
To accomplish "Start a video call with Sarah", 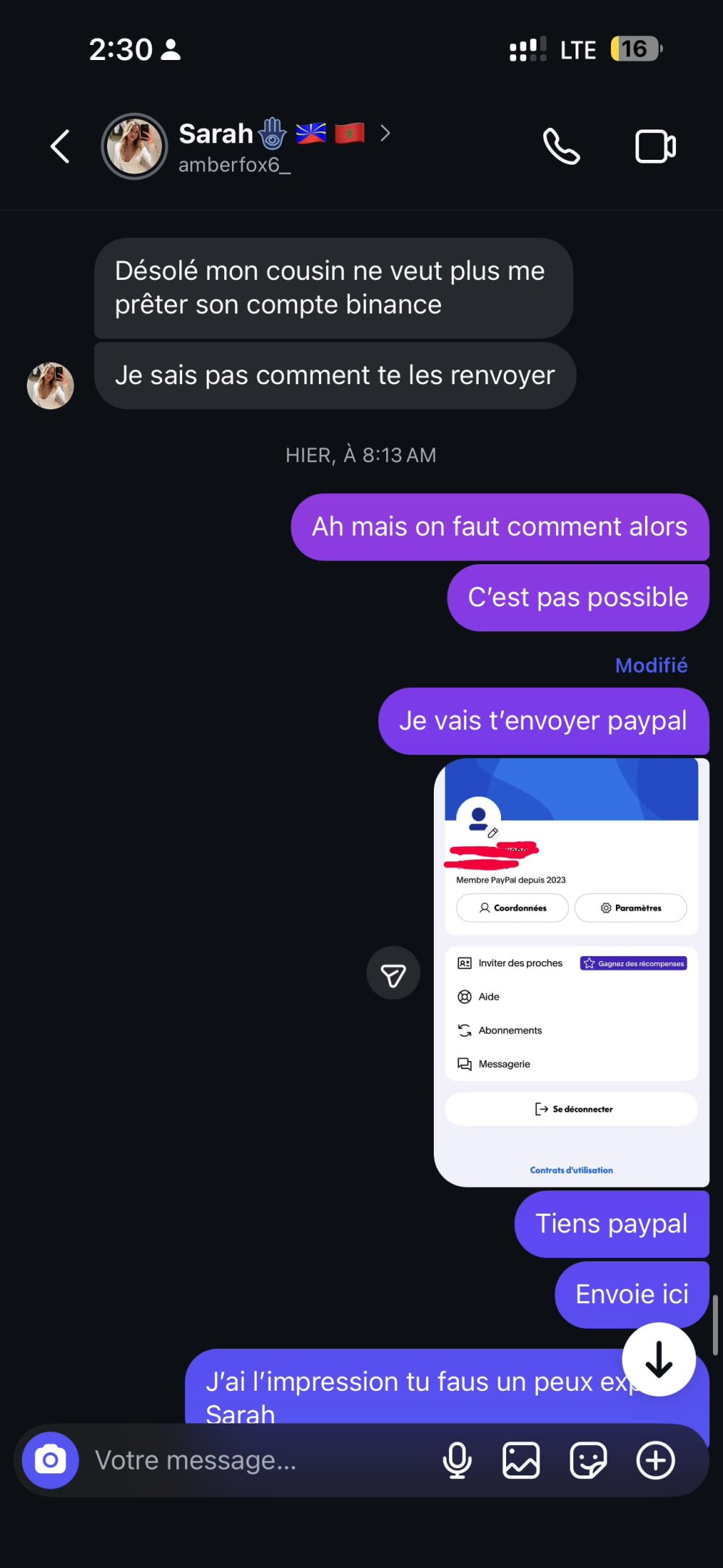I will (655, 147).
